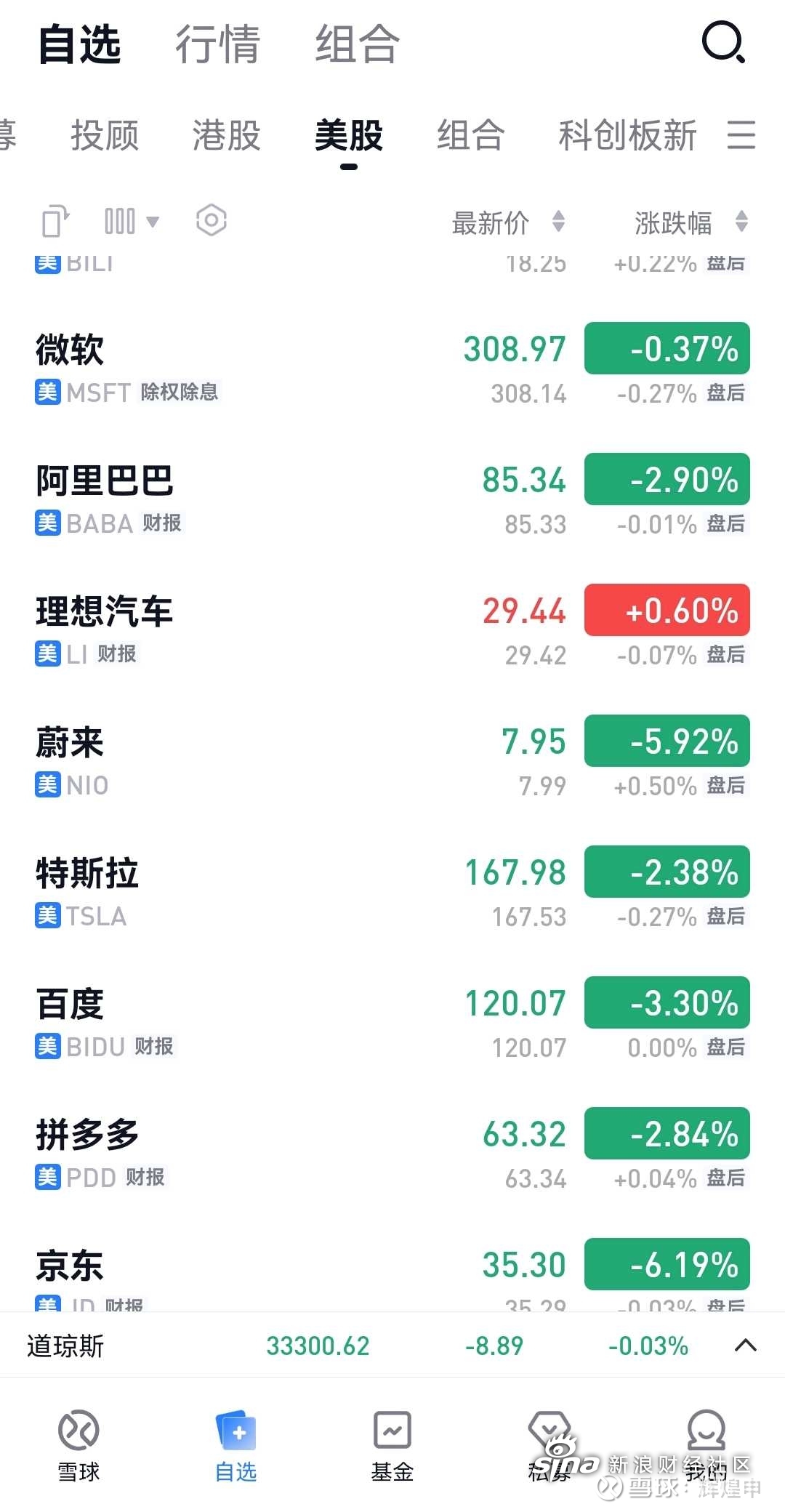785x1512 pixels.
Task: Switch to the 行情 top tab
Action: (217, 44)
